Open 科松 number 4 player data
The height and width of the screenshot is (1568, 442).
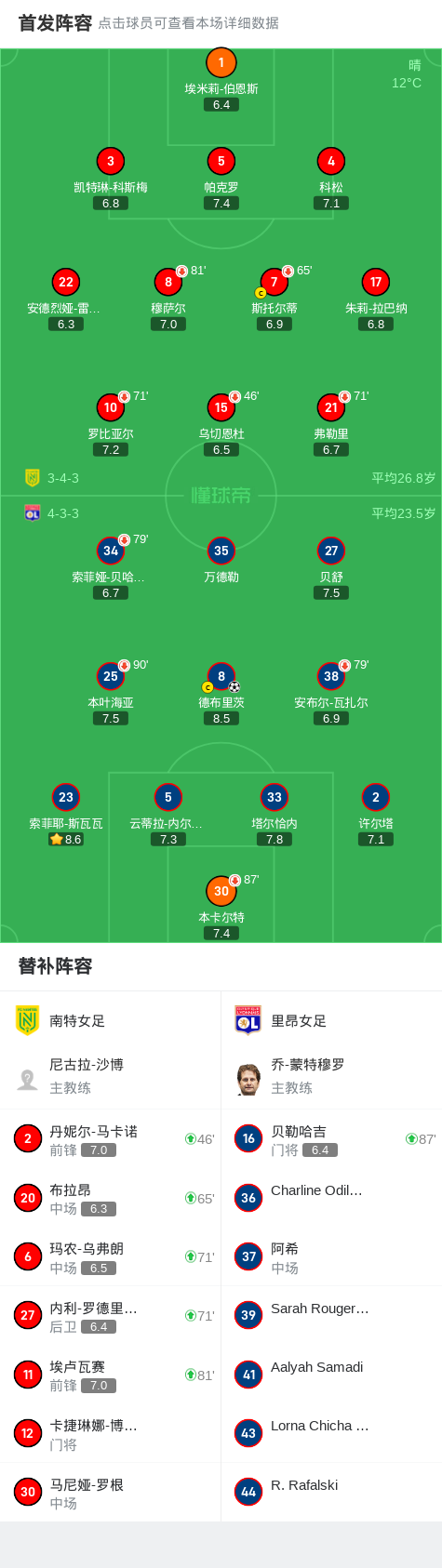click(x=331, y=178)
